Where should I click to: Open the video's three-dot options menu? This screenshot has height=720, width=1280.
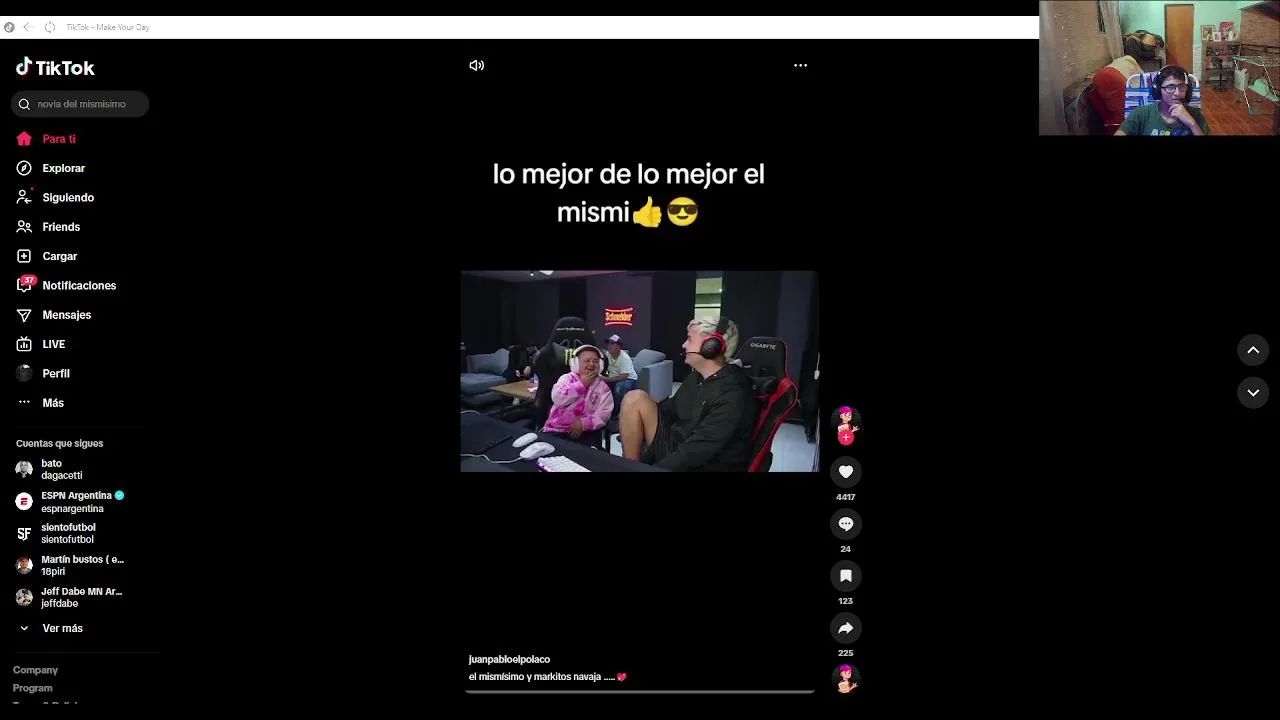800,66
